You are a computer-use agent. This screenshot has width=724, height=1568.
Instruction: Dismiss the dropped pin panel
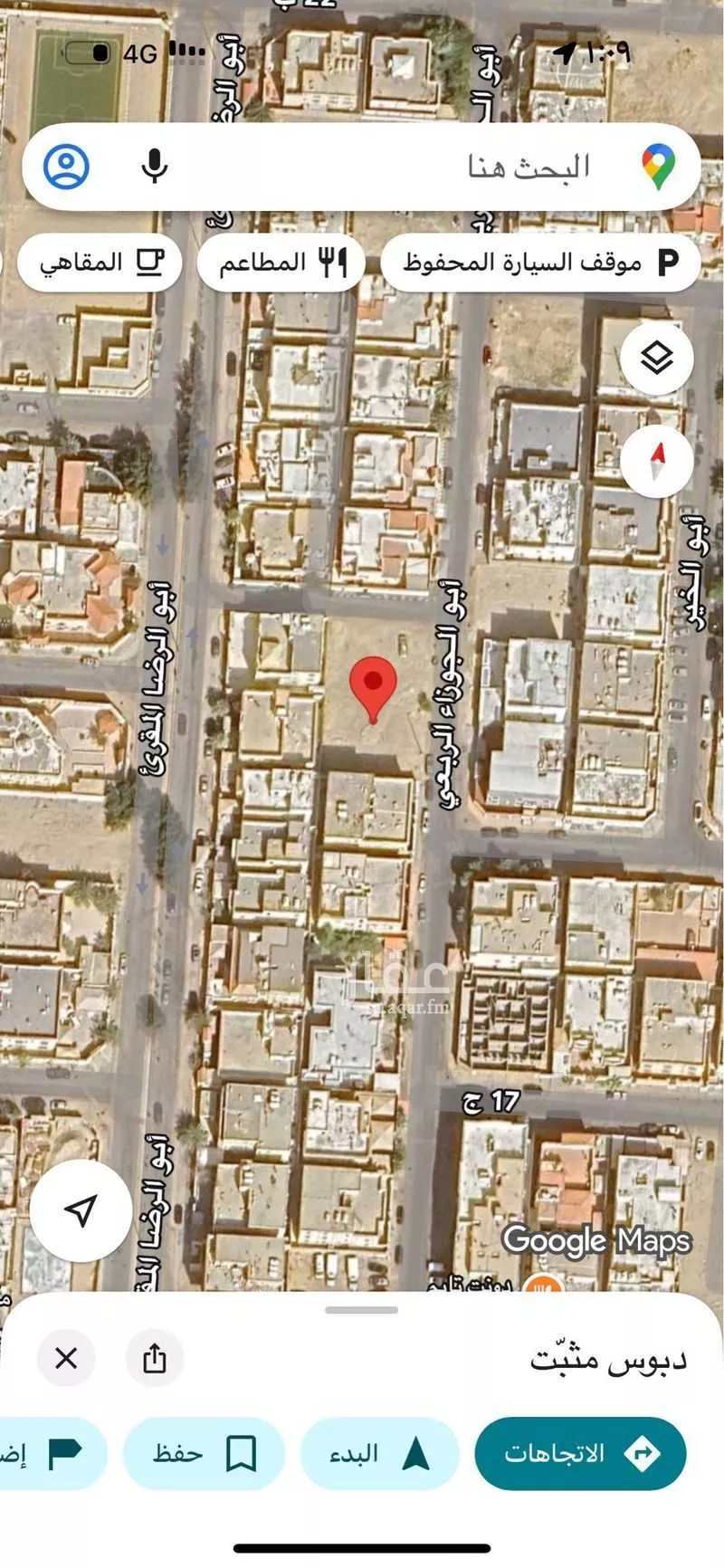(66, 1358)
